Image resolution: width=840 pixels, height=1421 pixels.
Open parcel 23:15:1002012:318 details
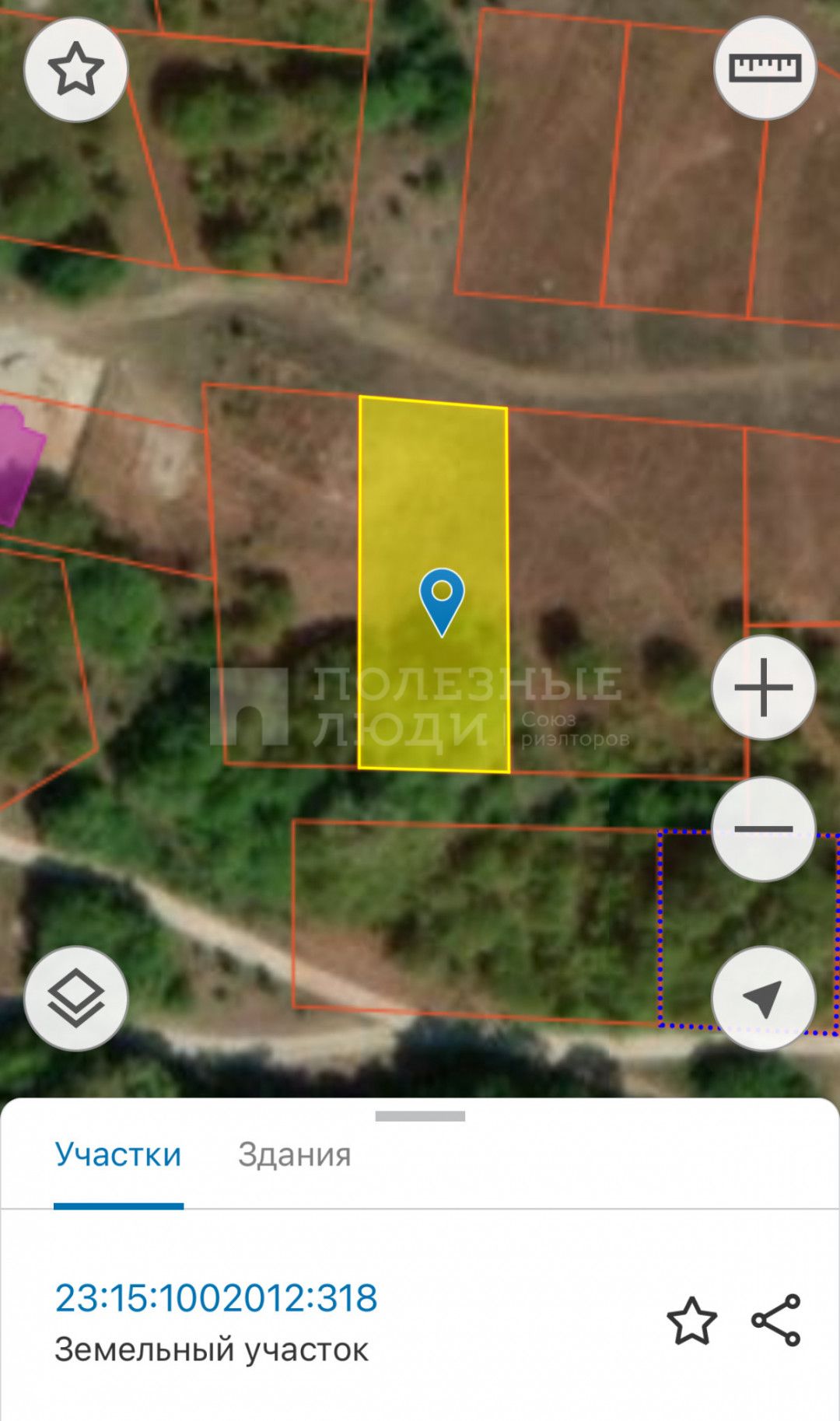pos(216,1298)
